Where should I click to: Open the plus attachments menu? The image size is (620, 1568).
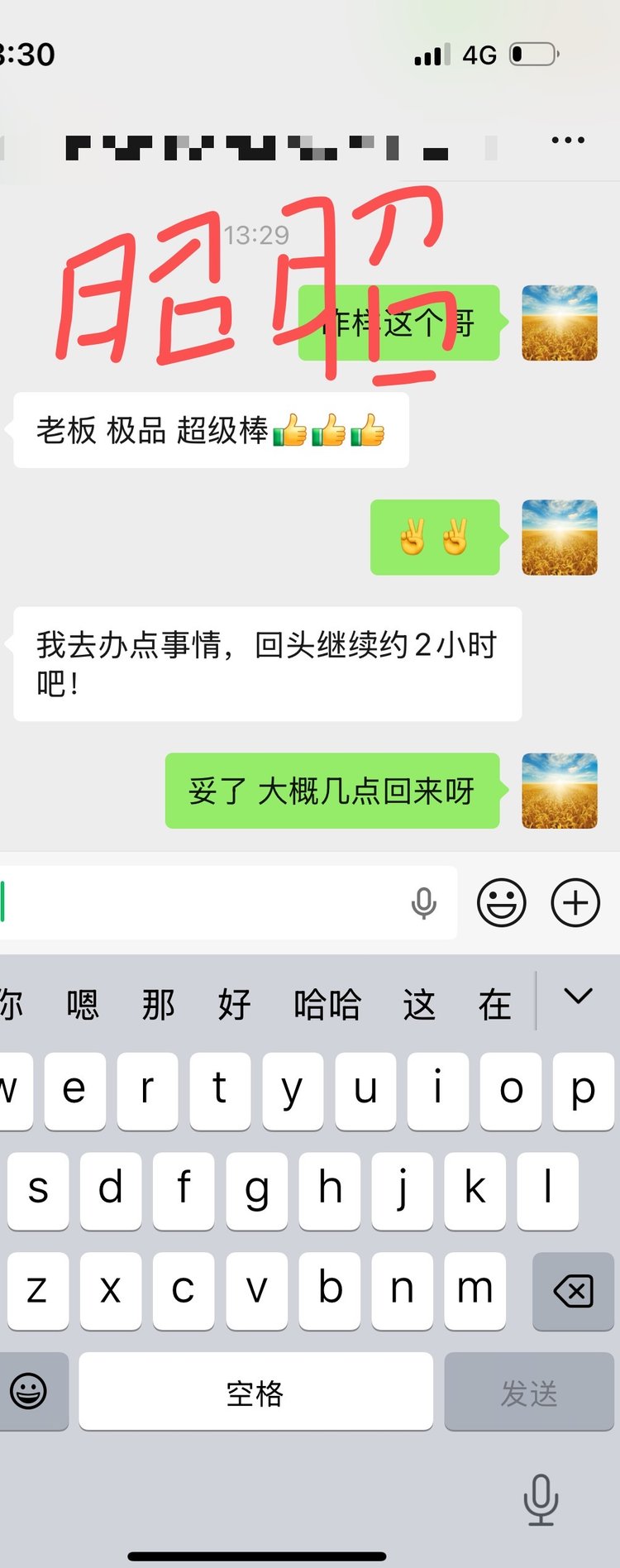click(575, 902)
